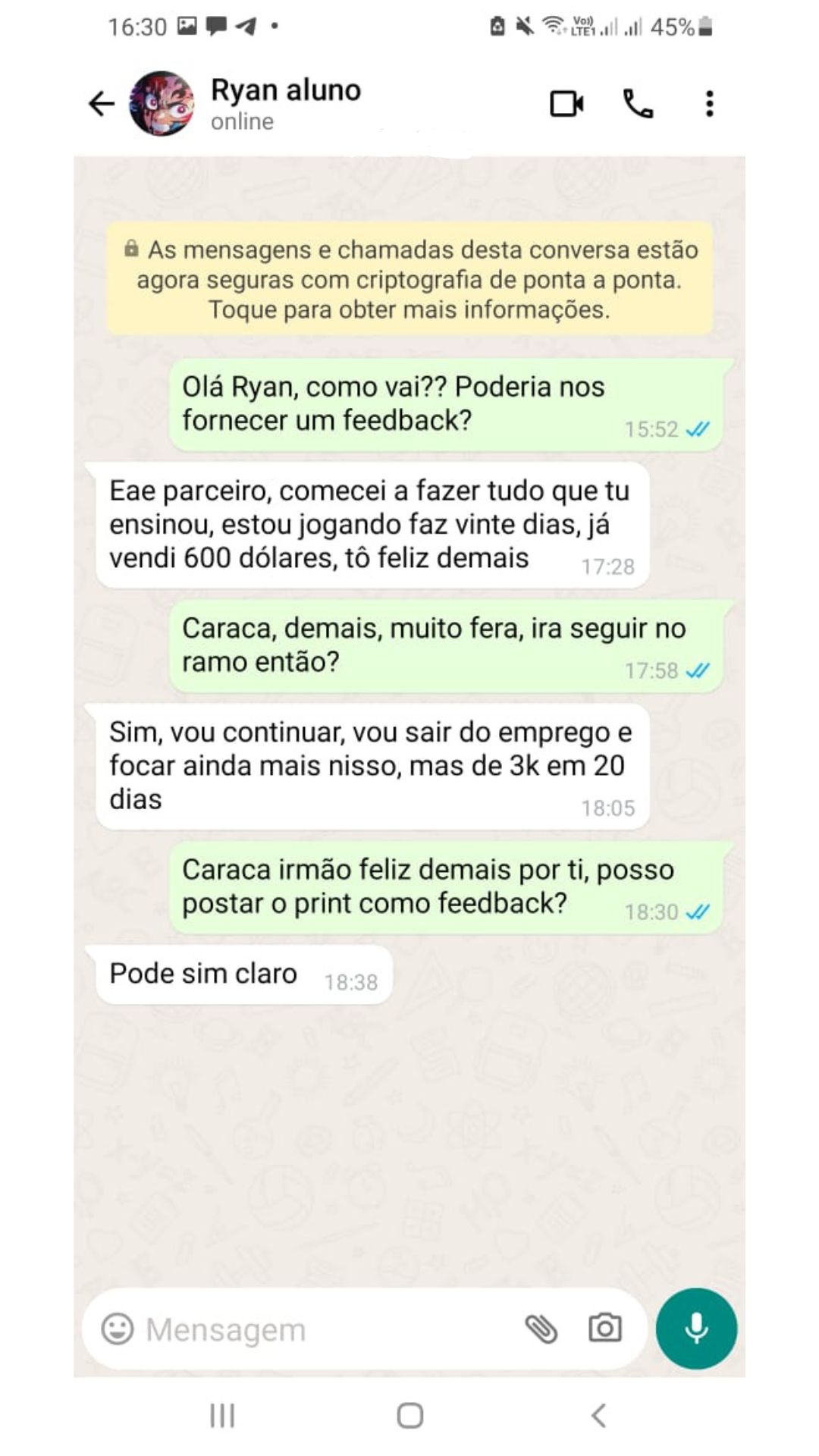This screenshot has width=819, height=1456.
Task: Open the emoji picker
Action: [x=118, y=1329]
